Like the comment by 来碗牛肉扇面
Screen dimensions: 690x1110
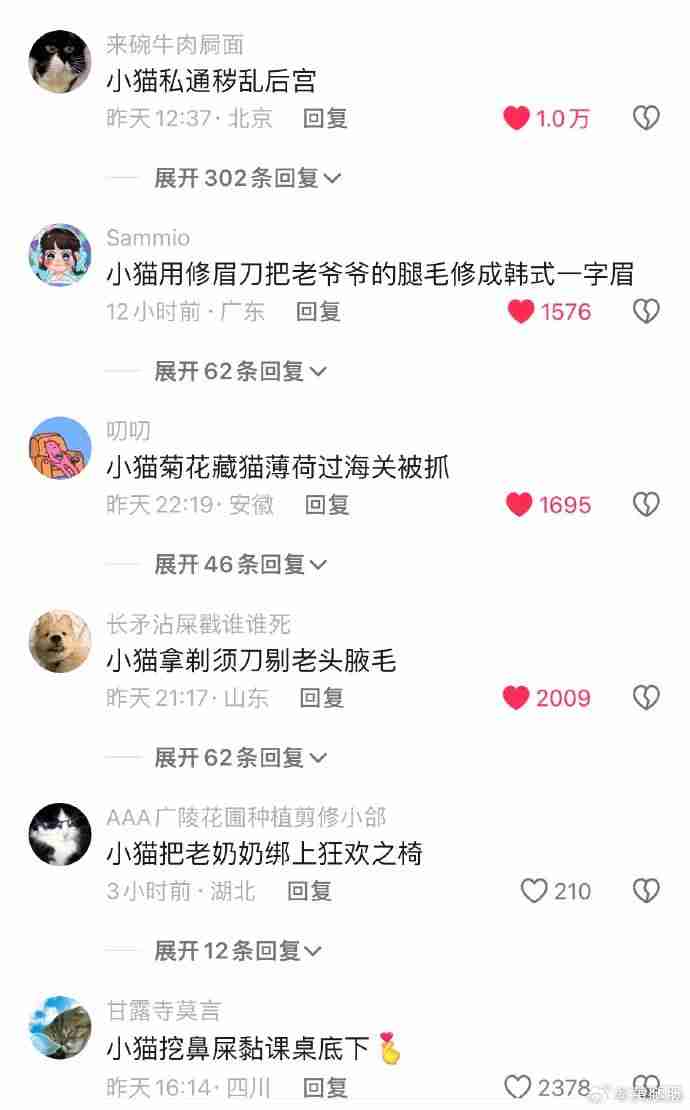click(516, 119)
